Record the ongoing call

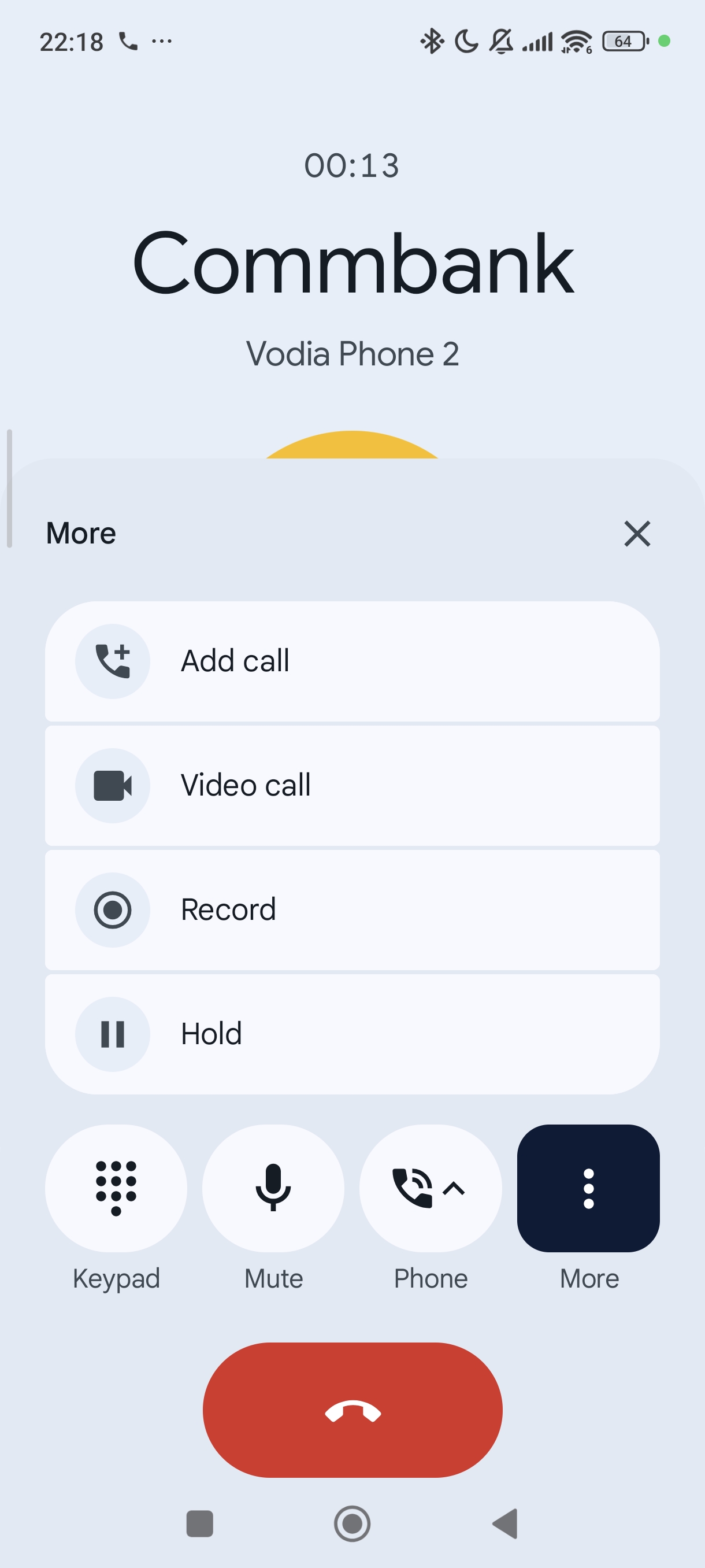(x=352, y=910)
